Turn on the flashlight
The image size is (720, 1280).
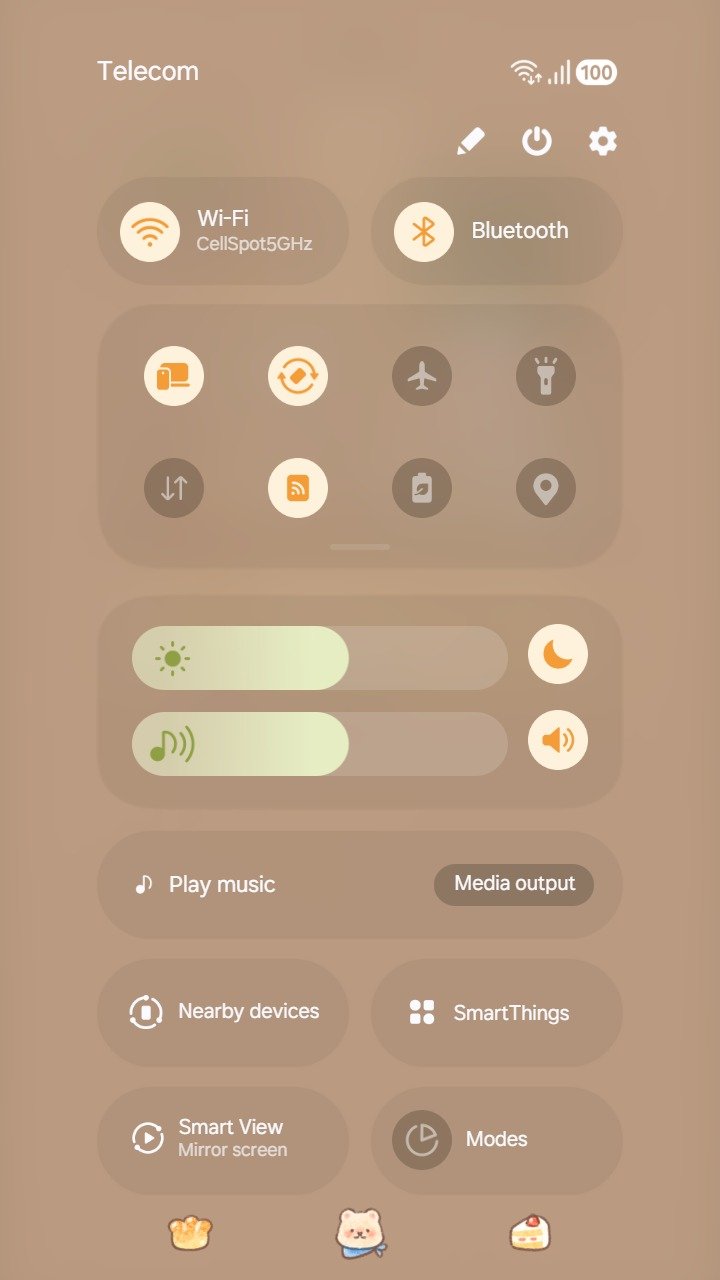[x=546, y=377]
